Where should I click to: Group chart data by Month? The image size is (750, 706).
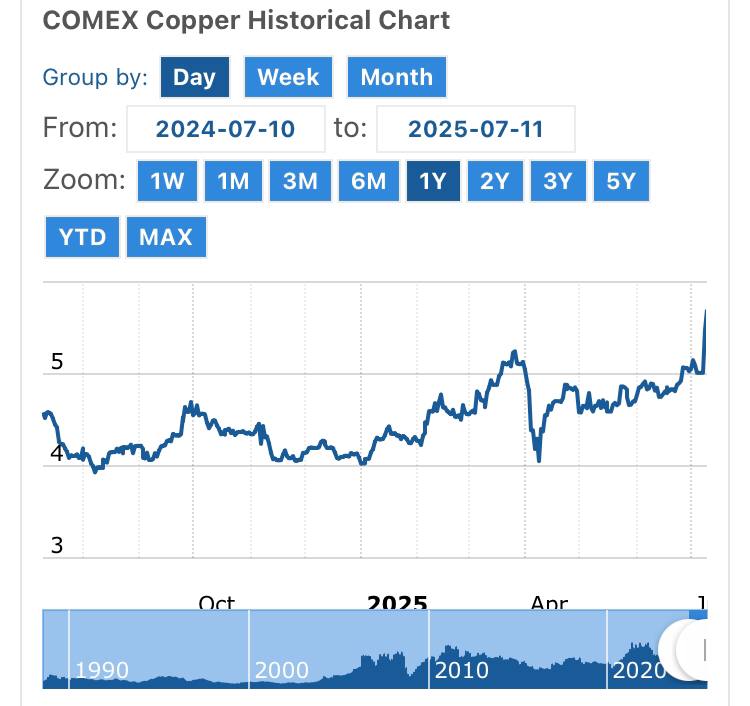pos(396,77)
